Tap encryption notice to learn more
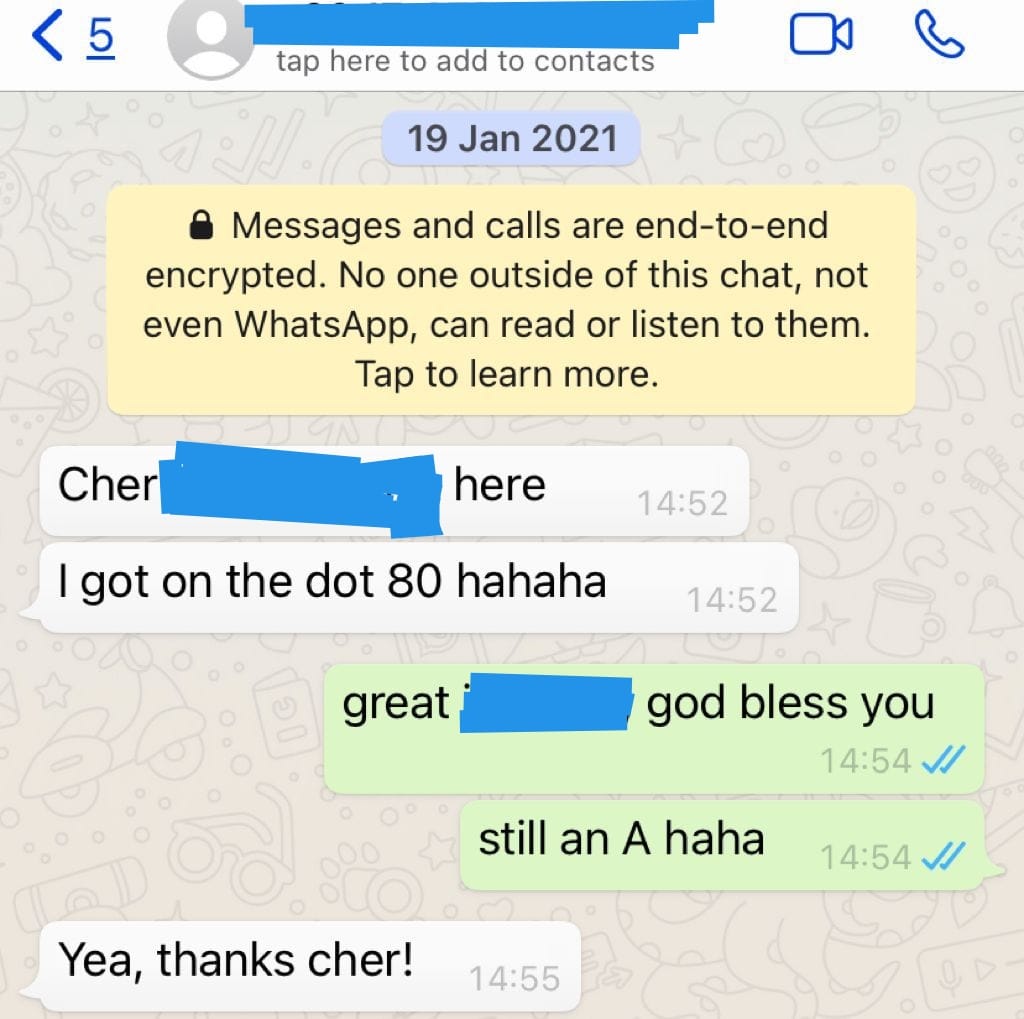1024x1019 pixels. coord(511,299)
